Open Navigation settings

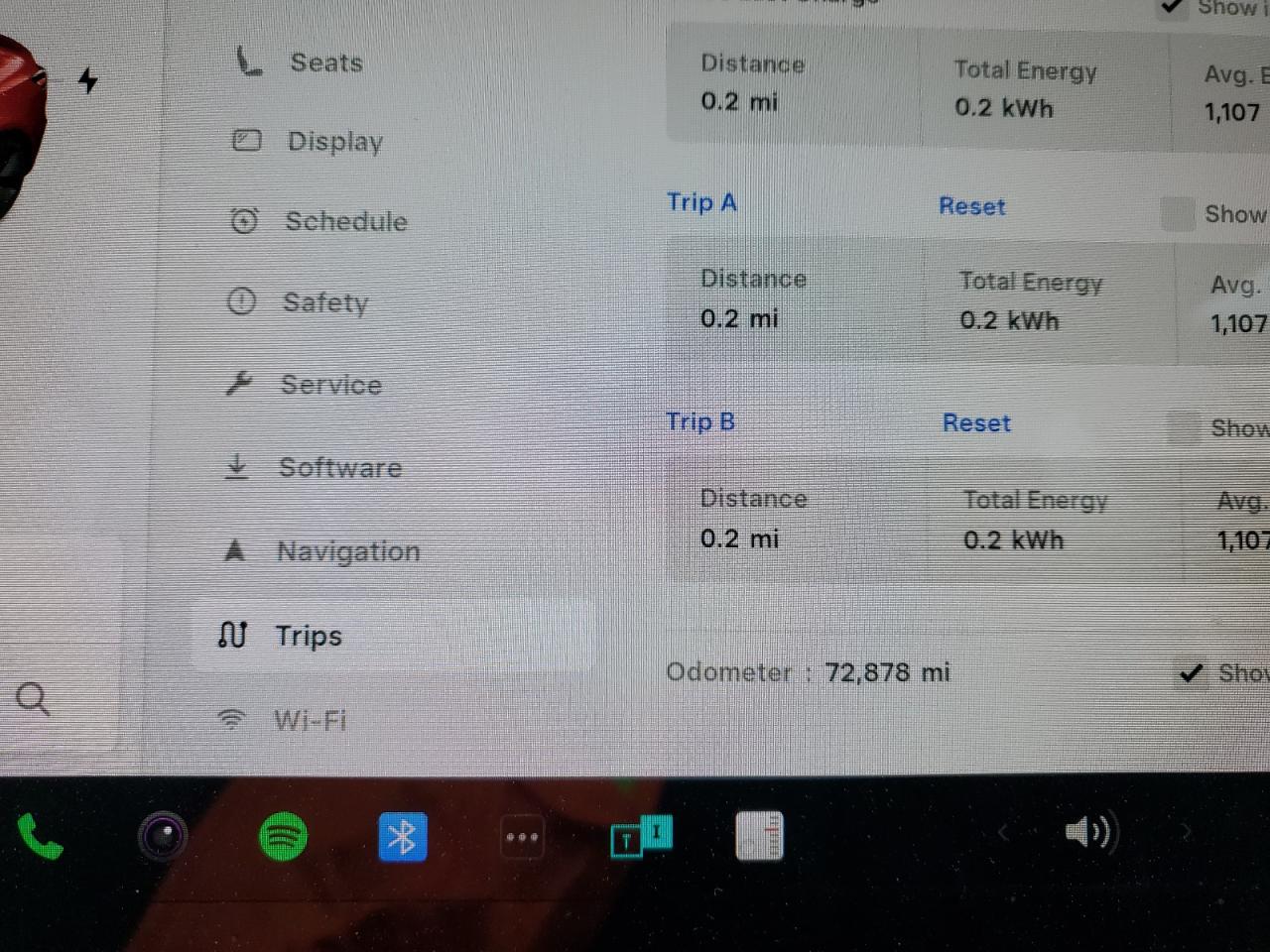click(347, 551)
